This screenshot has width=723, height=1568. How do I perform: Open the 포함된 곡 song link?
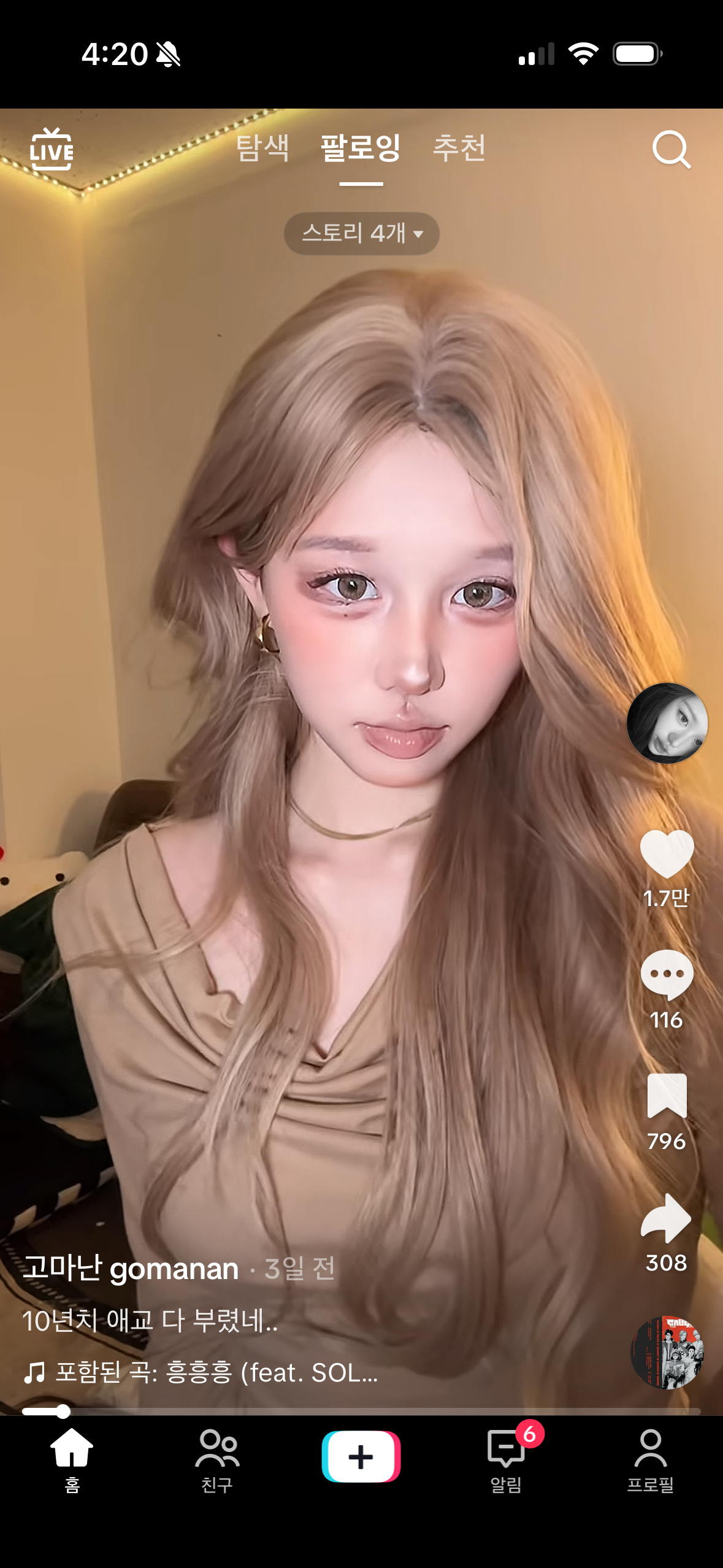201,1372
